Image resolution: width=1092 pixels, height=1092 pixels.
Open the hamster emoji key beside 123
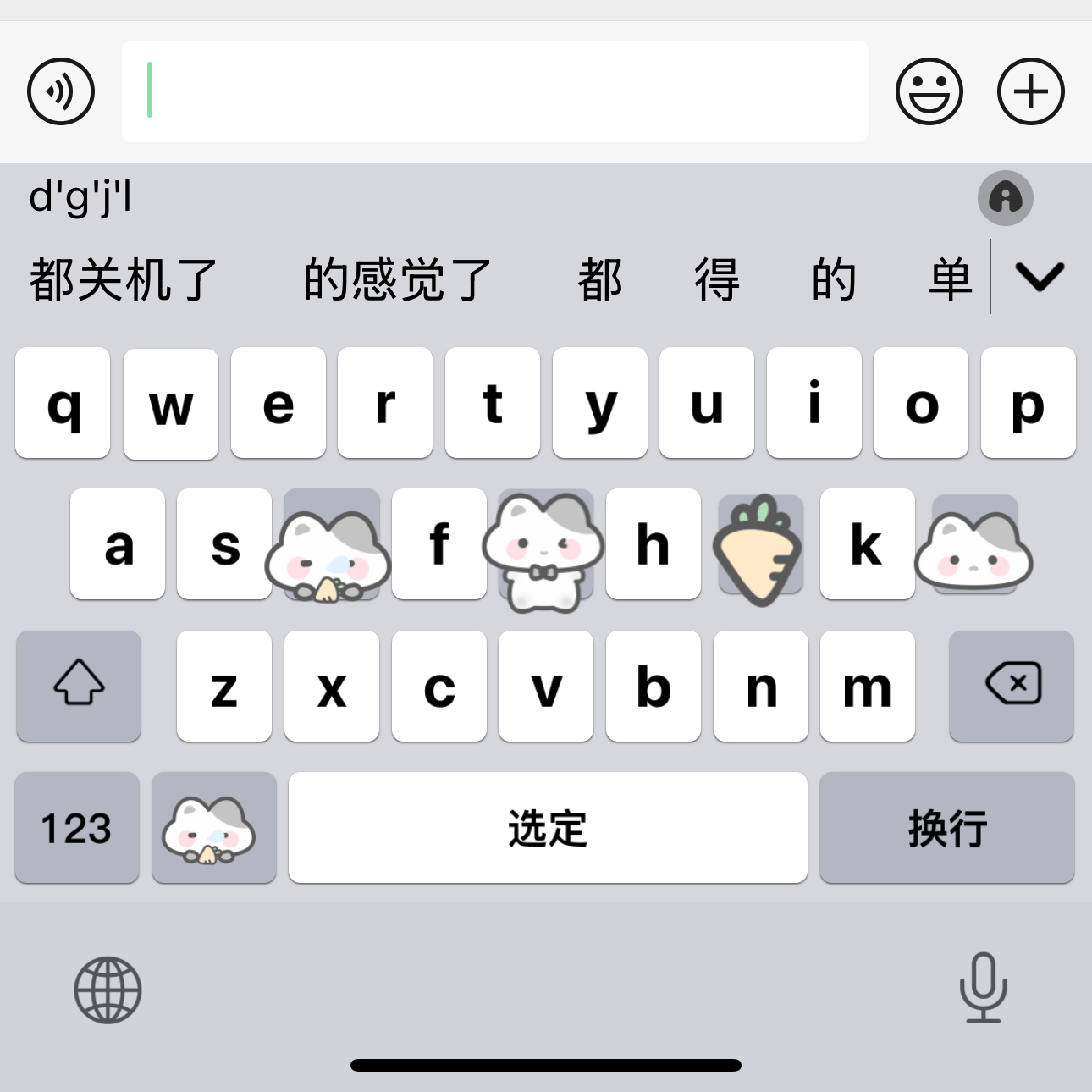click(214, 827)
